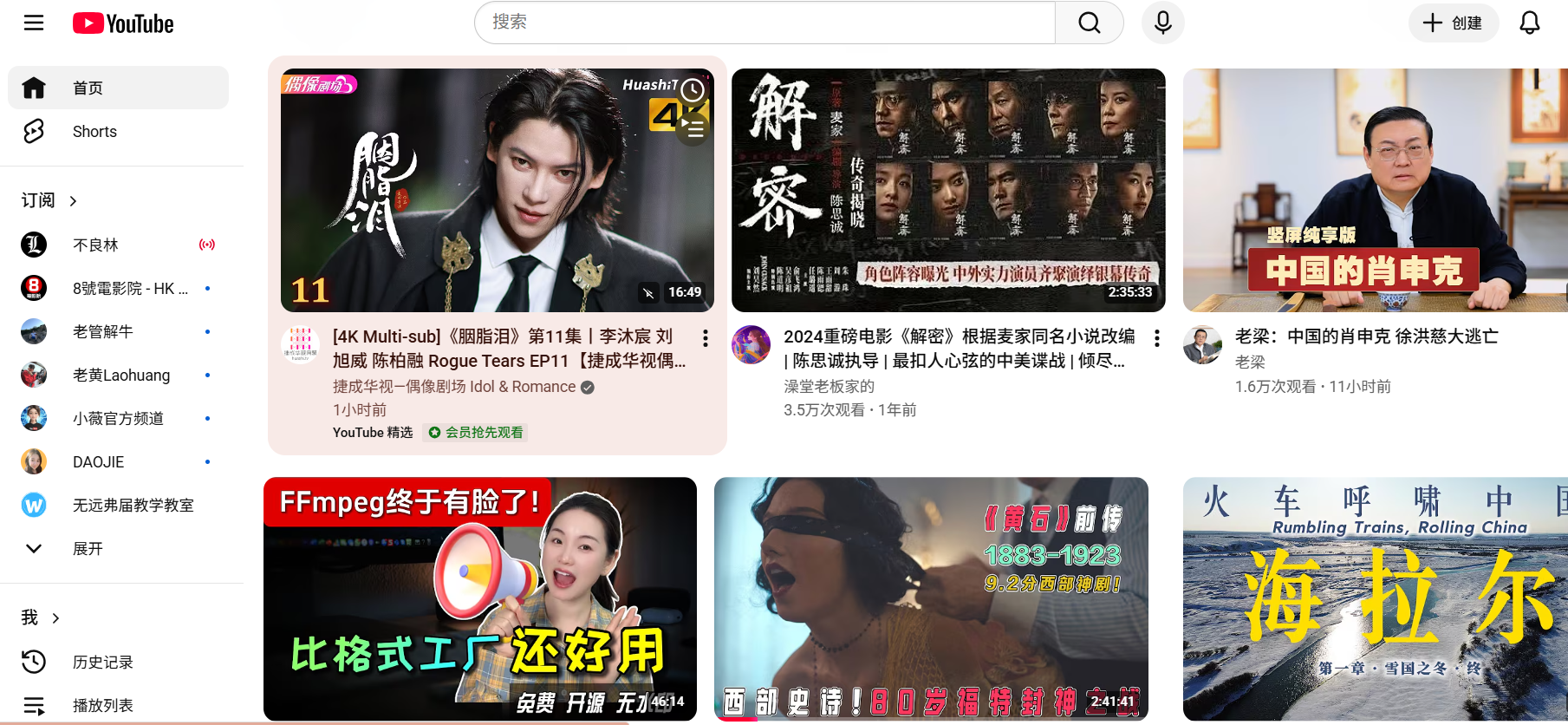Open the 创建 create button
This screenshot has height=725, width=1568.
(1454, 23)
